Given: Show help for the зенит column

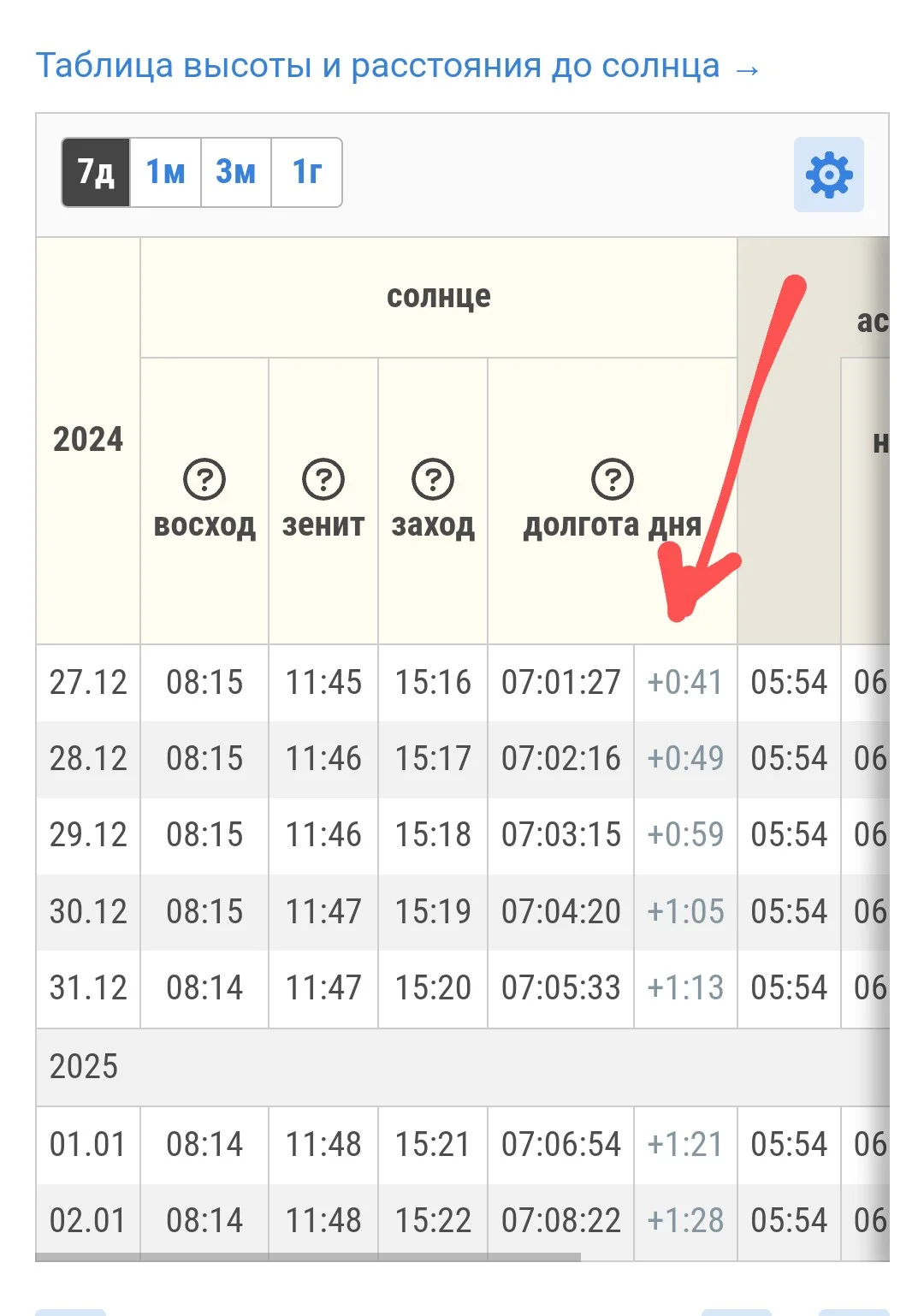Looking at the screenshot, I should [323, 479].
